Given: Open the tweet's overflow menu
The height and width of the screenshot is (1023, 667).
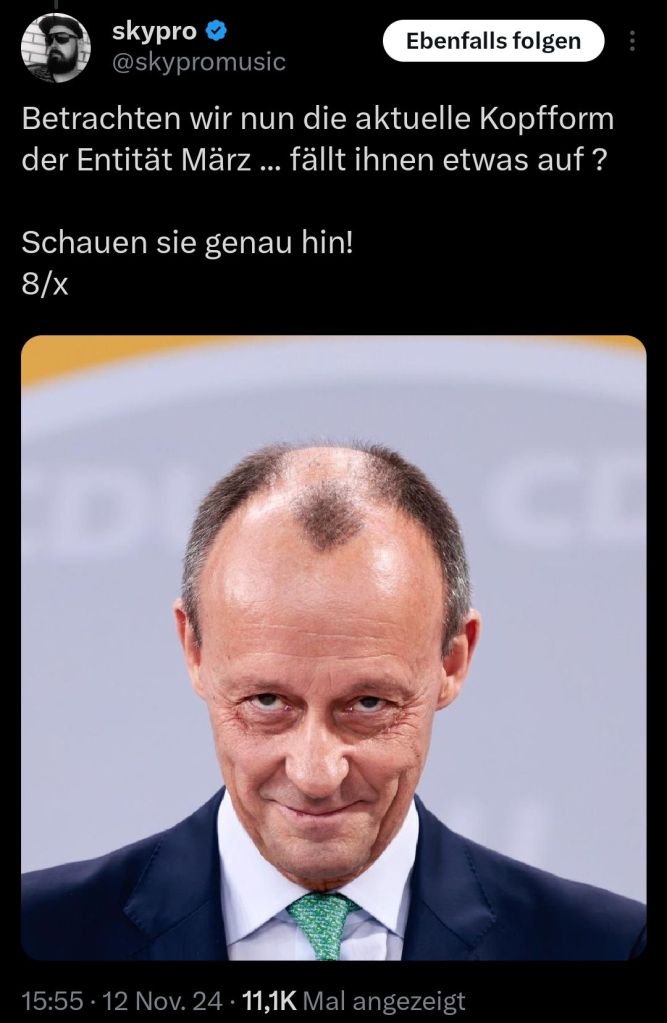Looking at the screenshot, I should pos(632,41).
